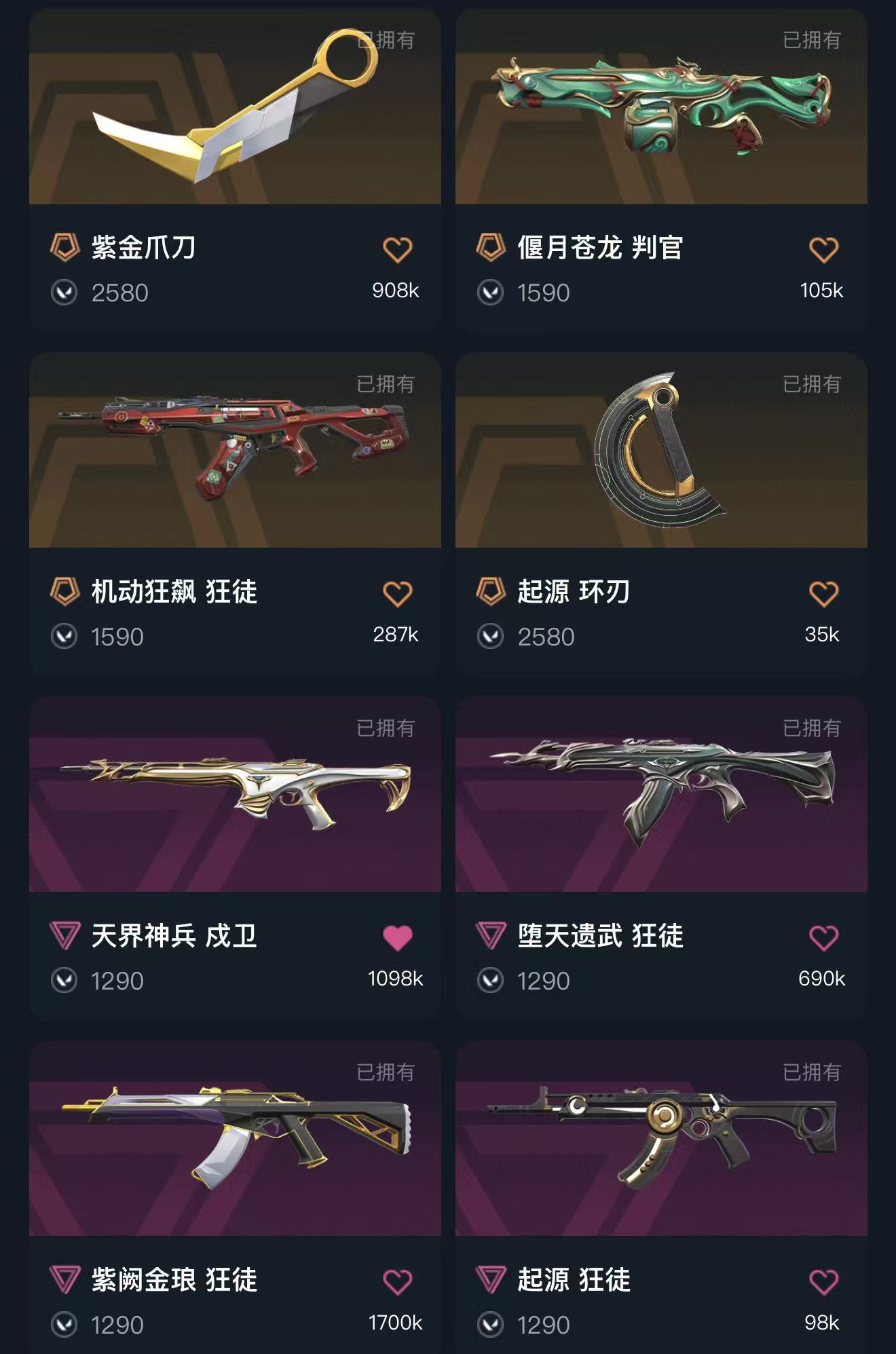View the 堕天遗武 狂徒 skin
896x1354 pixels.
pyautogui.click(x=661, y=858)
